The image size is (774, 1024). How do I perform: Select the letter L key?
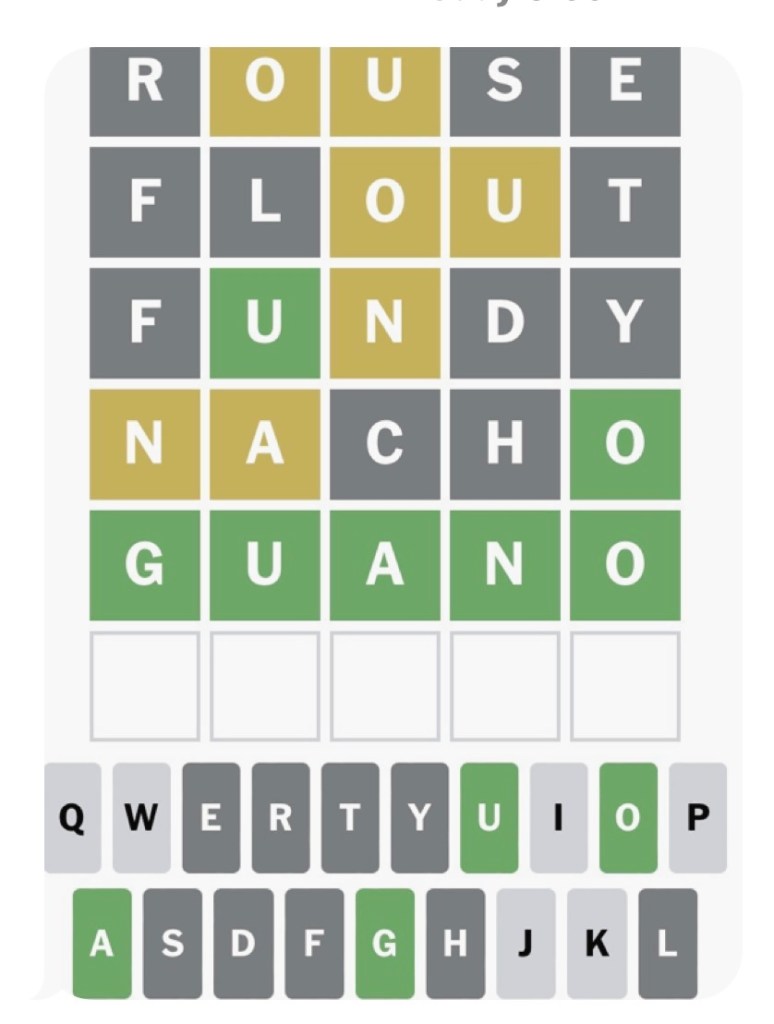pos(668,943)
